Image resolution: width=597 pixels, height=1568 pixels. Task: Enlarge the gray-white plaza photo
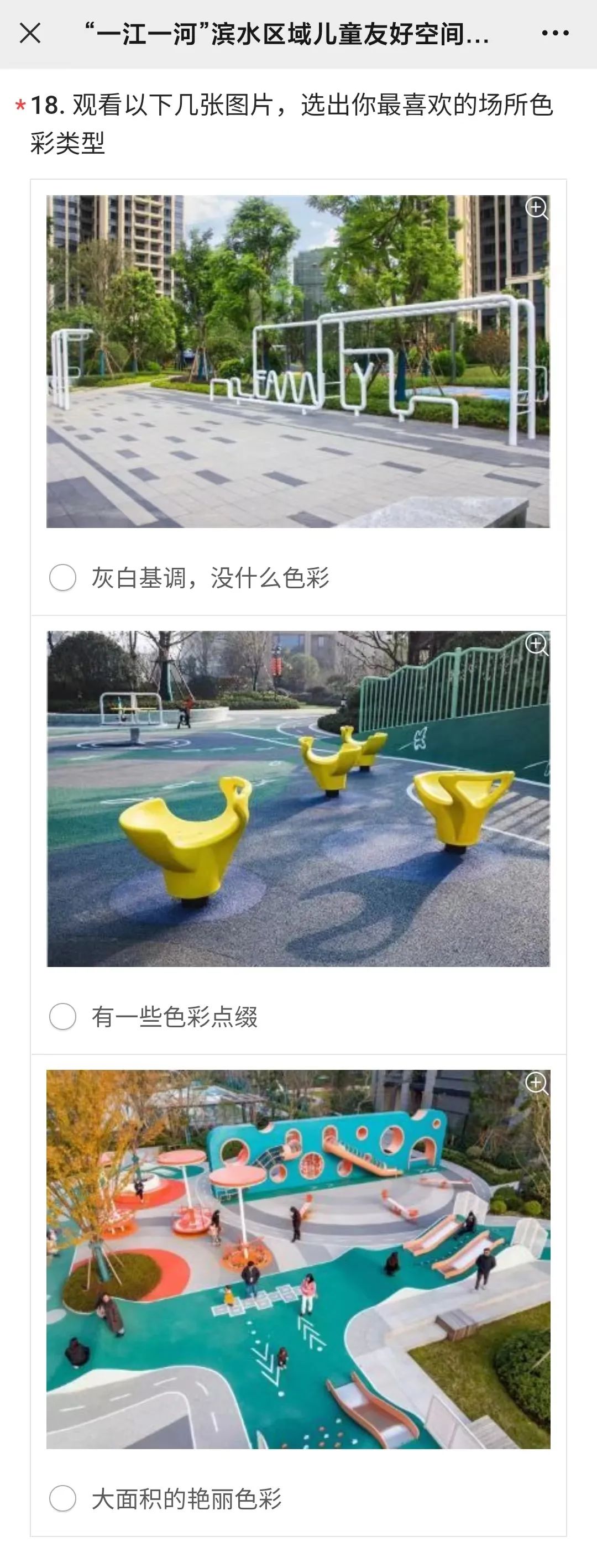(x=536, y=208)
